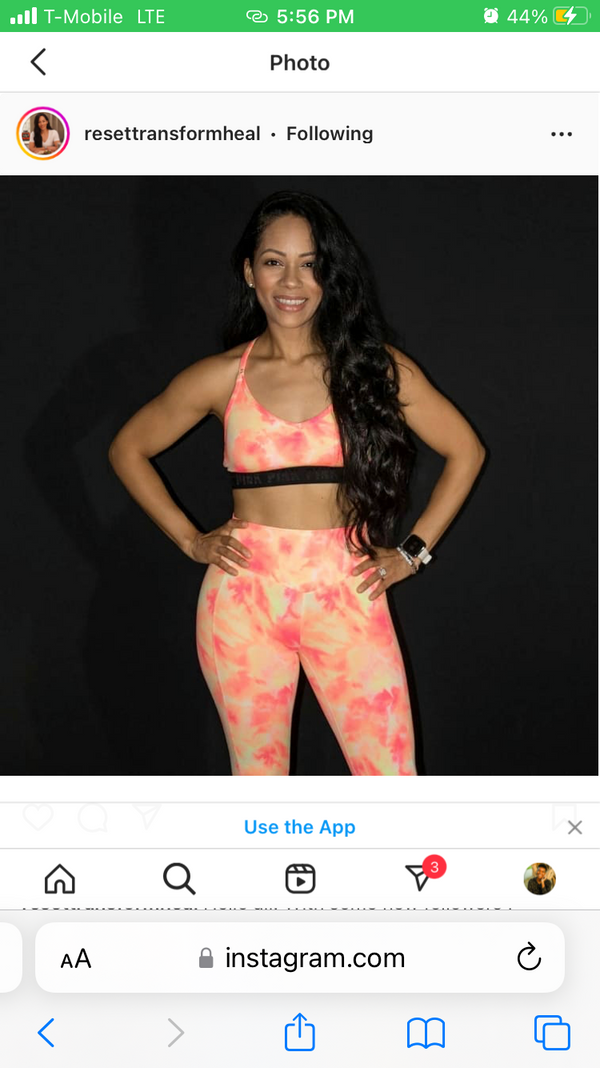Open the resettransformheal username link
The width and height of the screenshot is (600, 1068).
[x=172, y=134]
